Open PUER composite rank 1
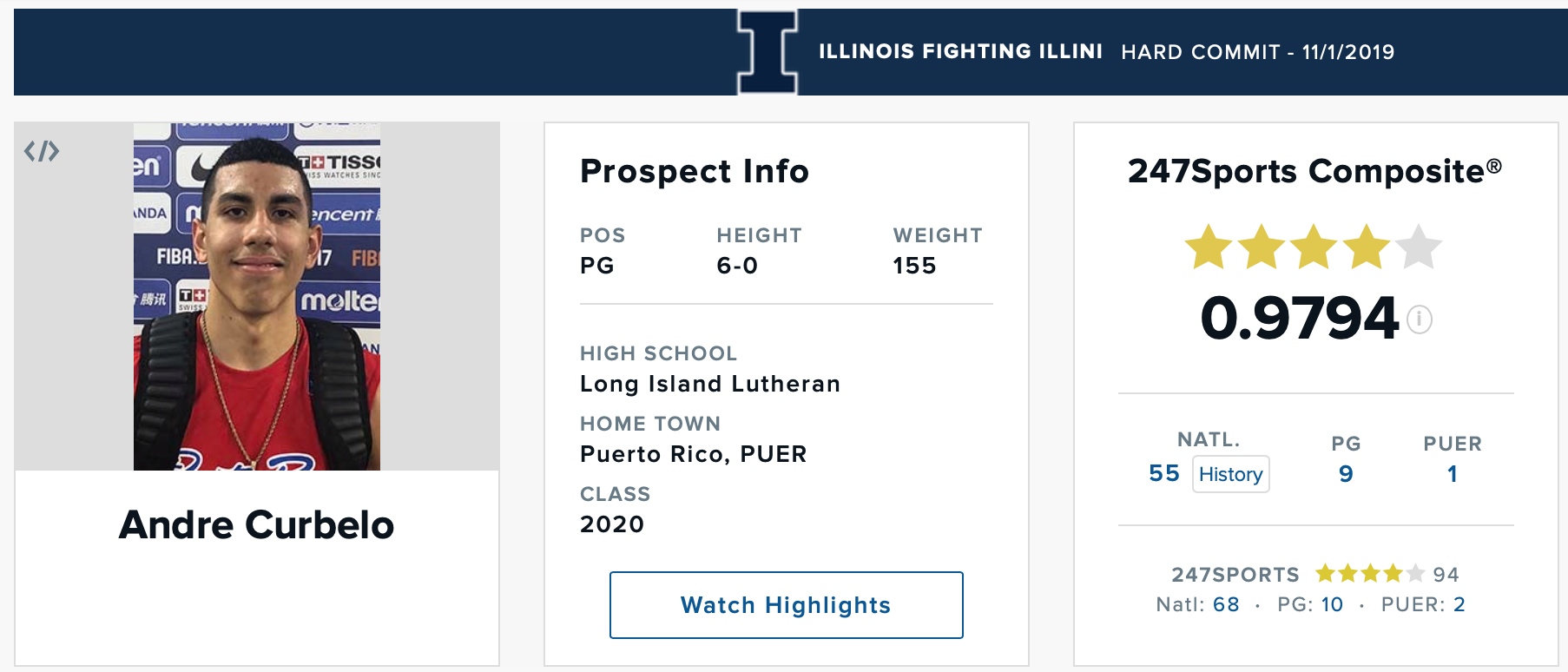1568x672 pixels. pyautogui.click(x=1453, y=474)
